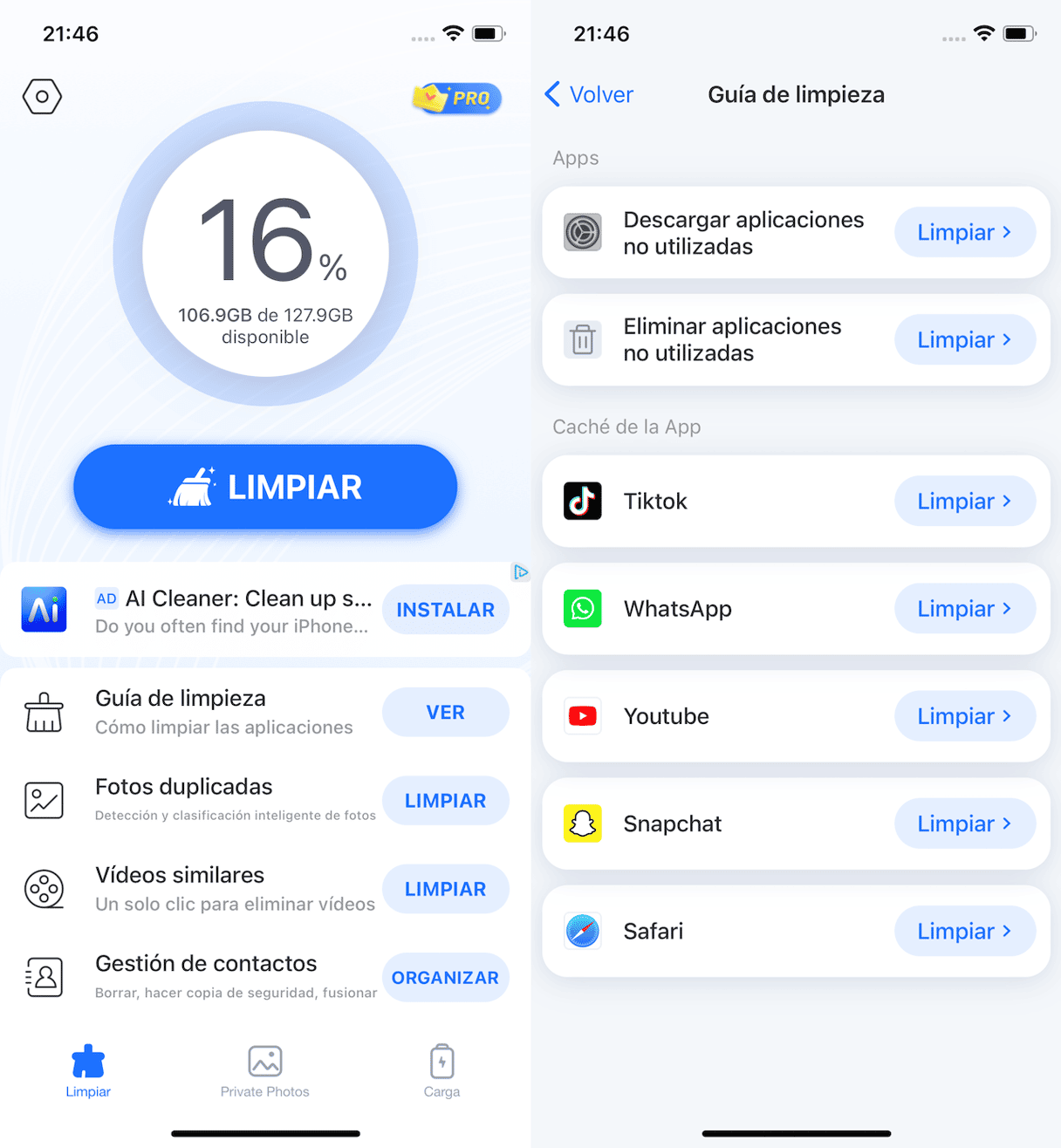Viewport: 1061px width, 1148px height.
Task: Tap Limpiar for Descargar aplicaciones no utilizadas
Action: (964, 232)
